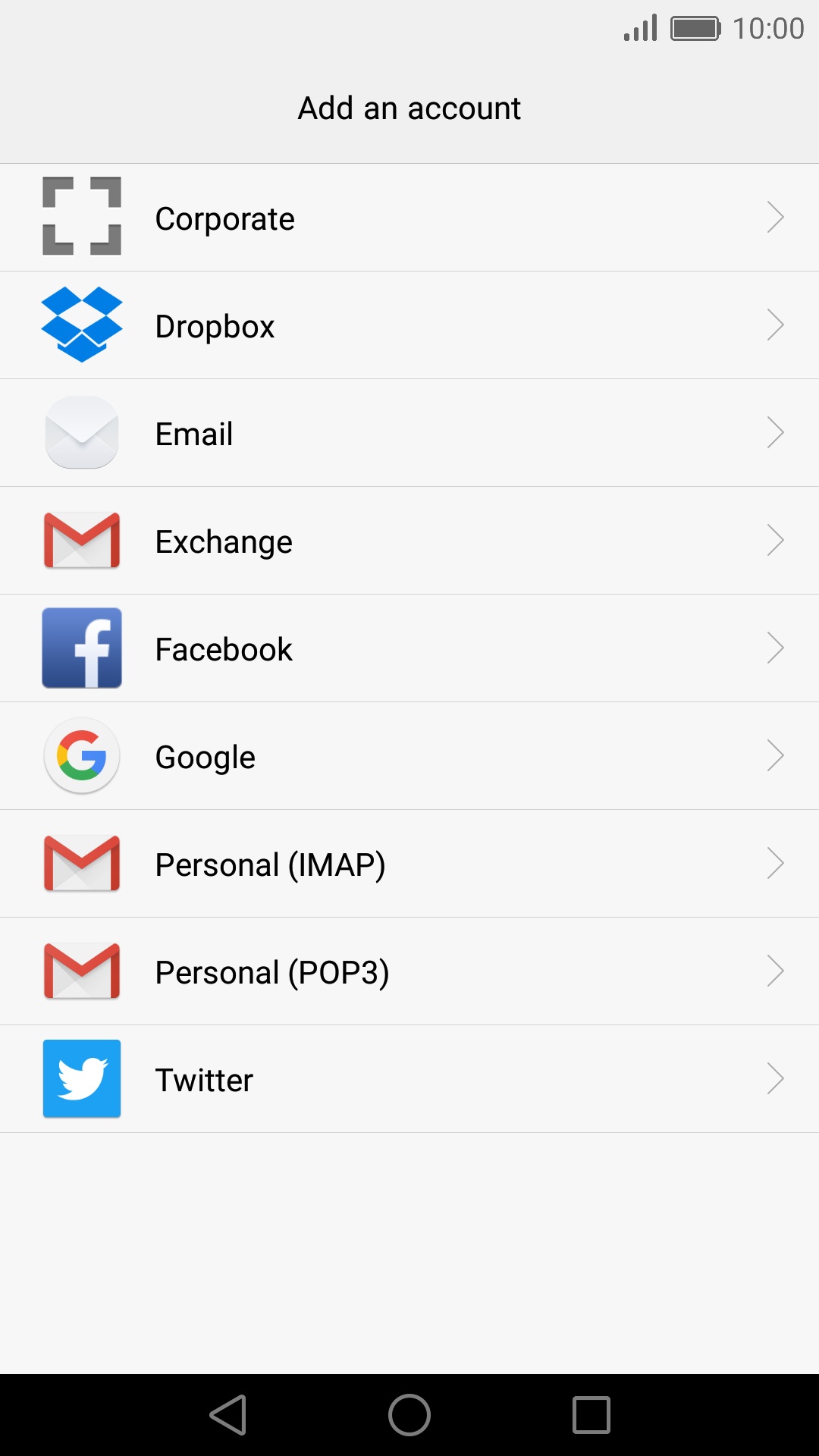Tap the Google account row
This screenshot has height=1456, width=819.
[409, 757]
